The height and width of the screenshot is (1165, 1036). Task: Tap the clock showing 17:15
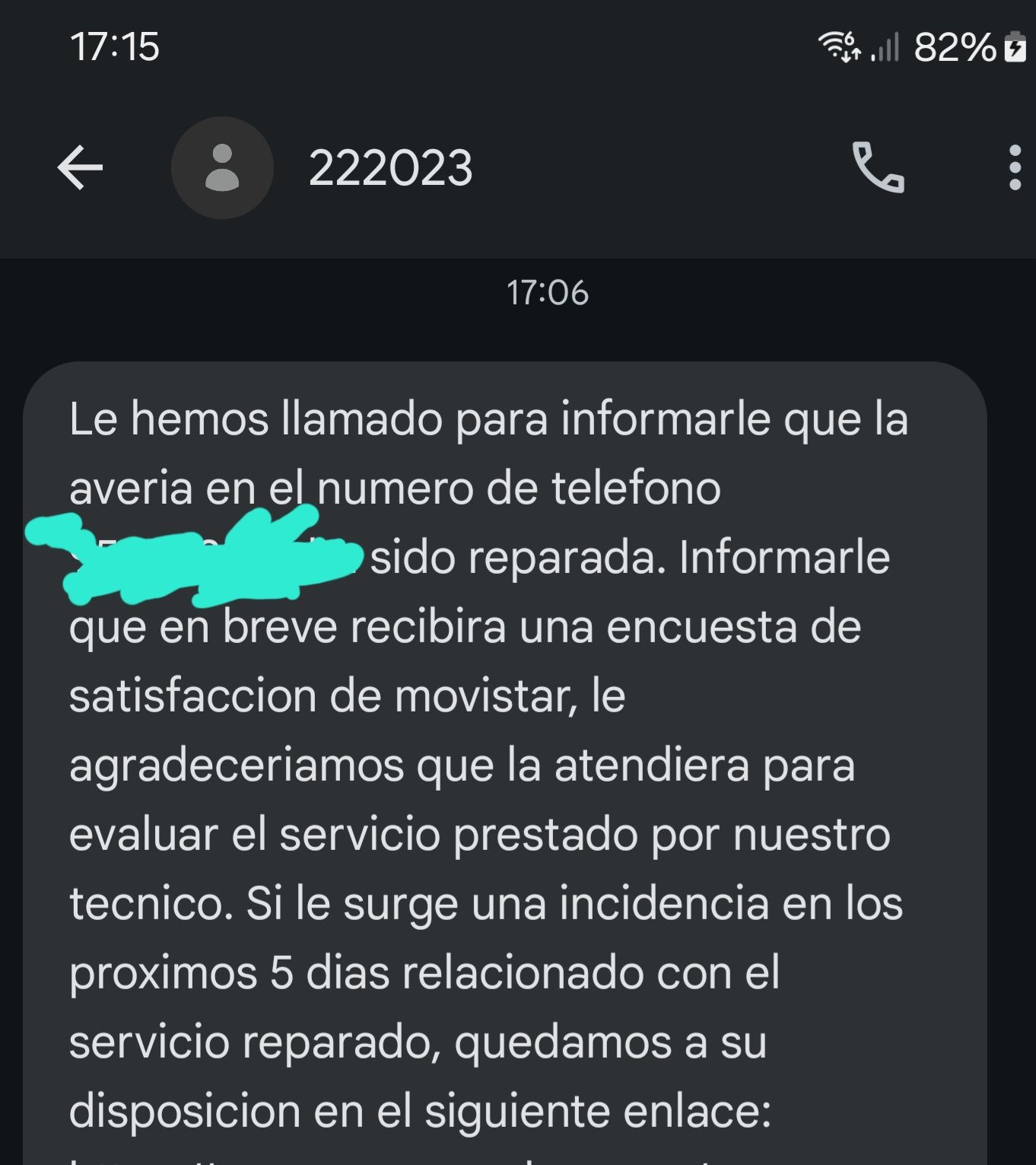(116, 46)
